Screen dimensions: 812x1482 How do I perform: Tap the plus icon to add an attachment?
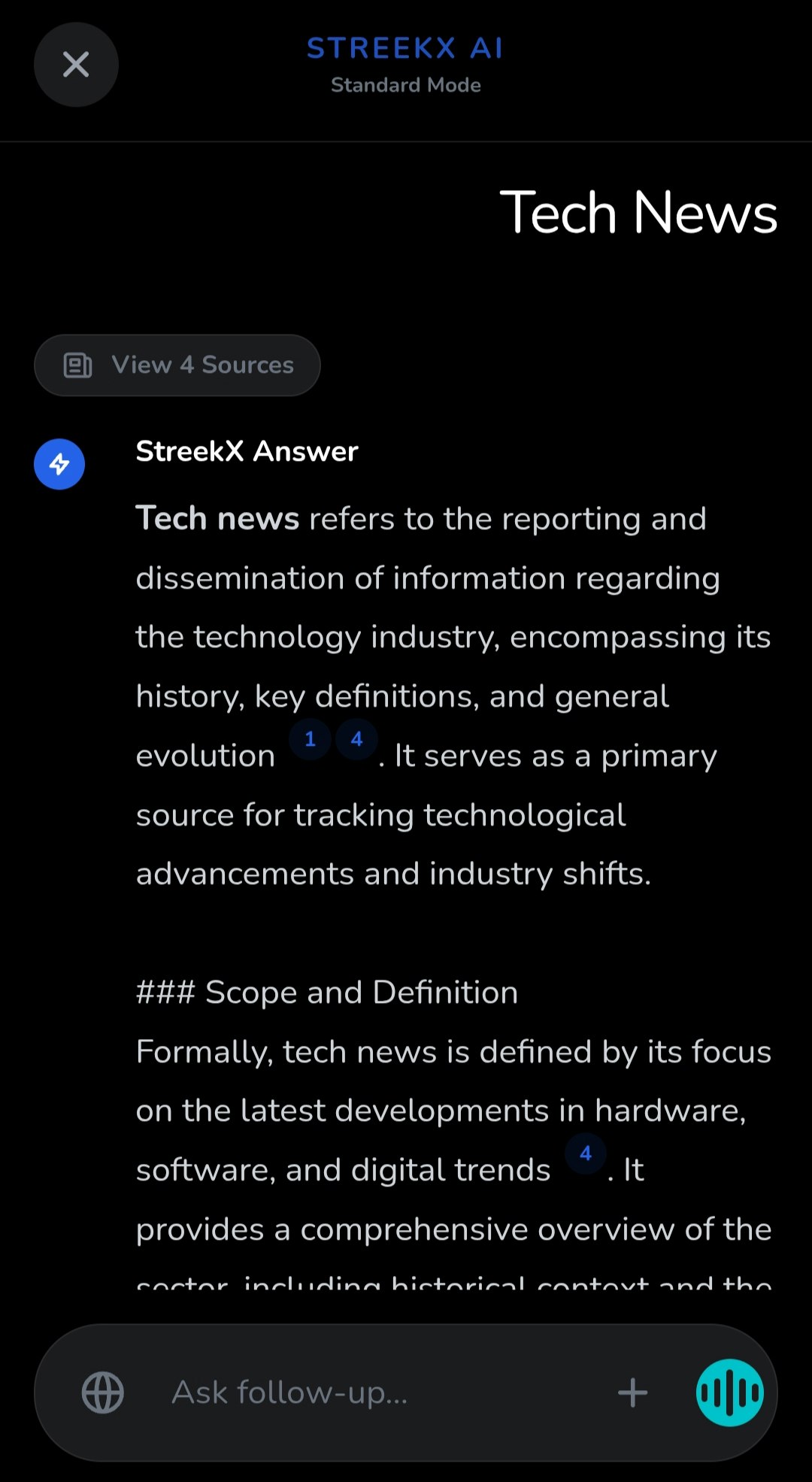pos(632,1393)
